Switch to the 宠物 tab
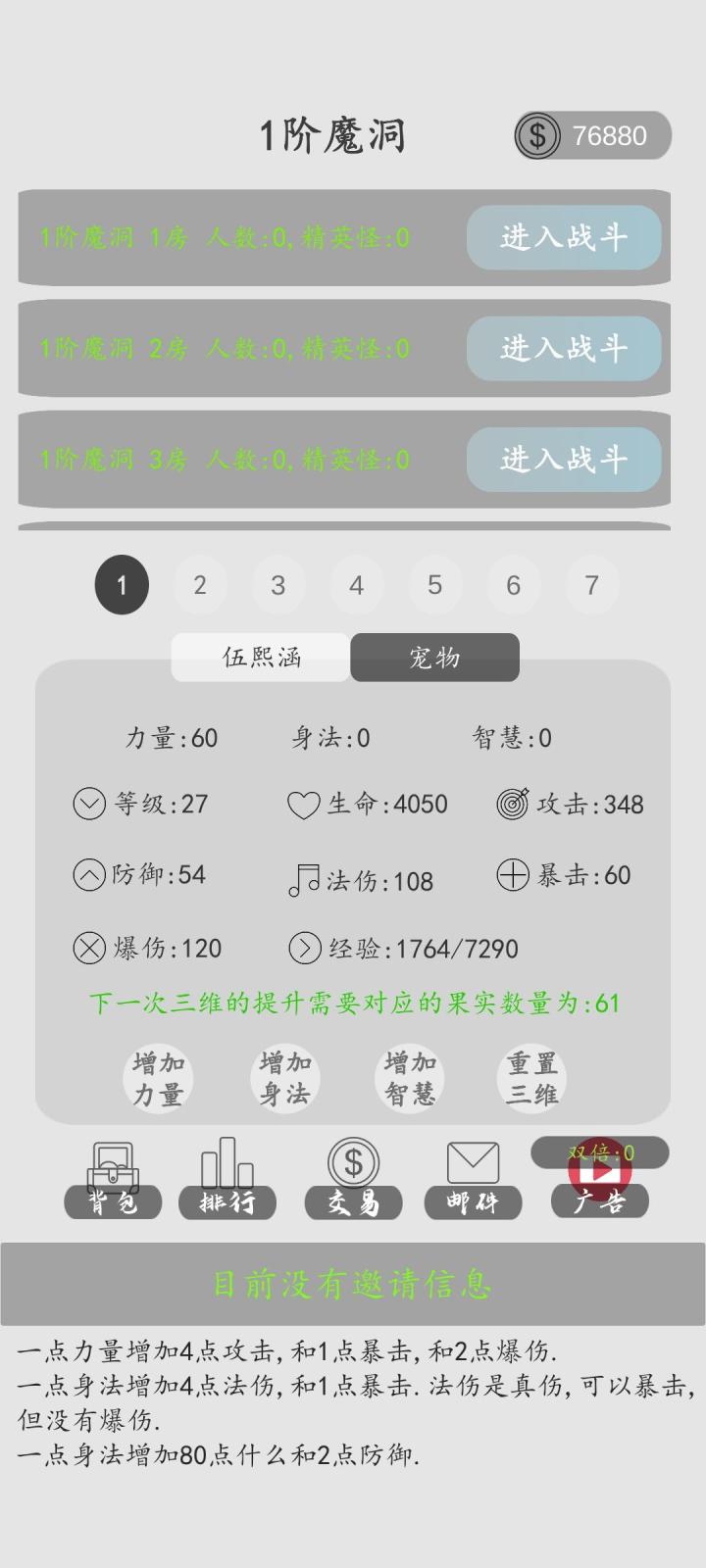 point(434,657)
